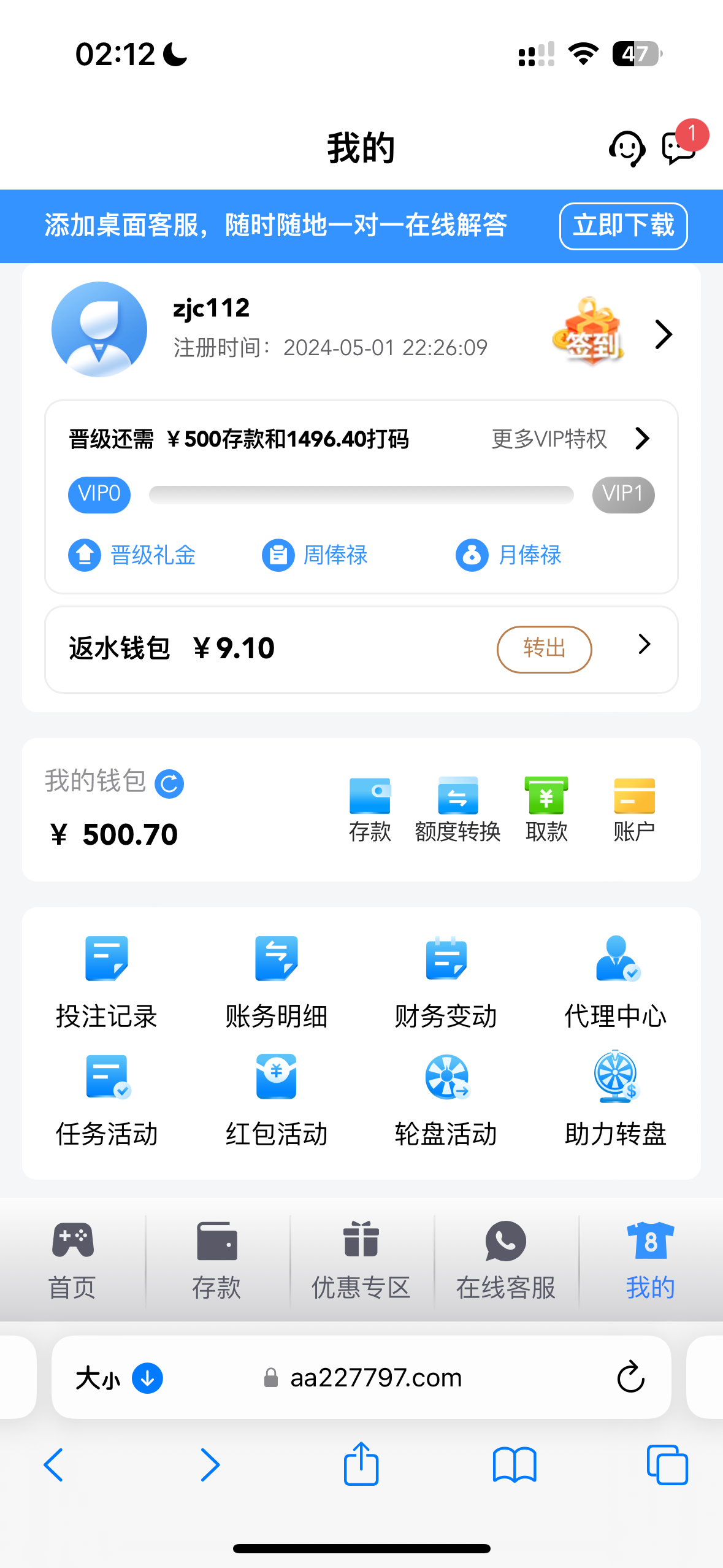
Task: Refresh the 我的钱包 balance
Action: click(169, 783)
